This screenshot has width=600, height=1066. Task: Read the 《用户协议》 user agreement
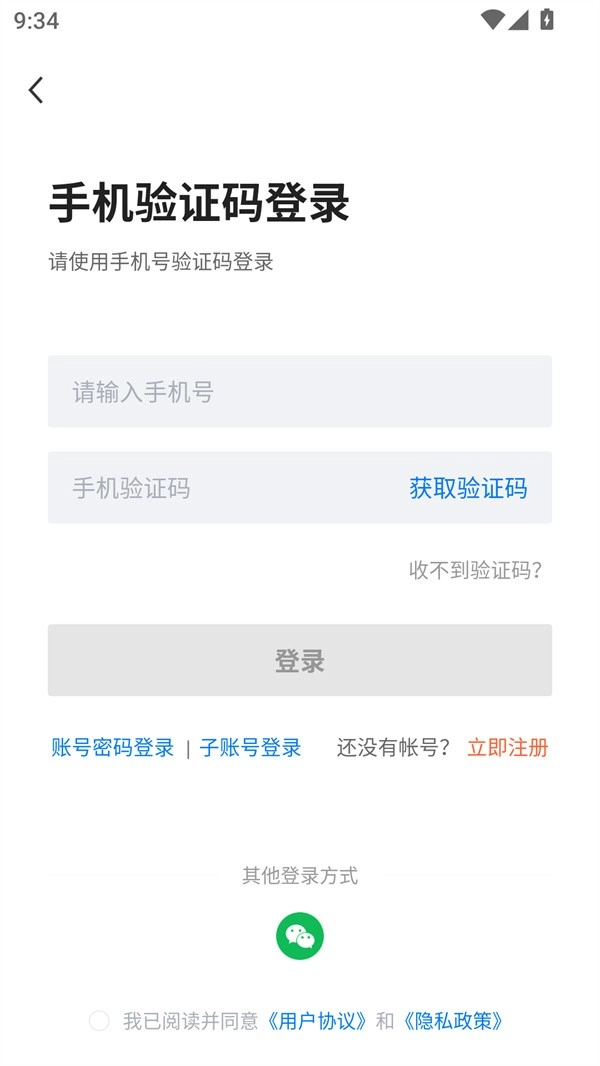317,1021
